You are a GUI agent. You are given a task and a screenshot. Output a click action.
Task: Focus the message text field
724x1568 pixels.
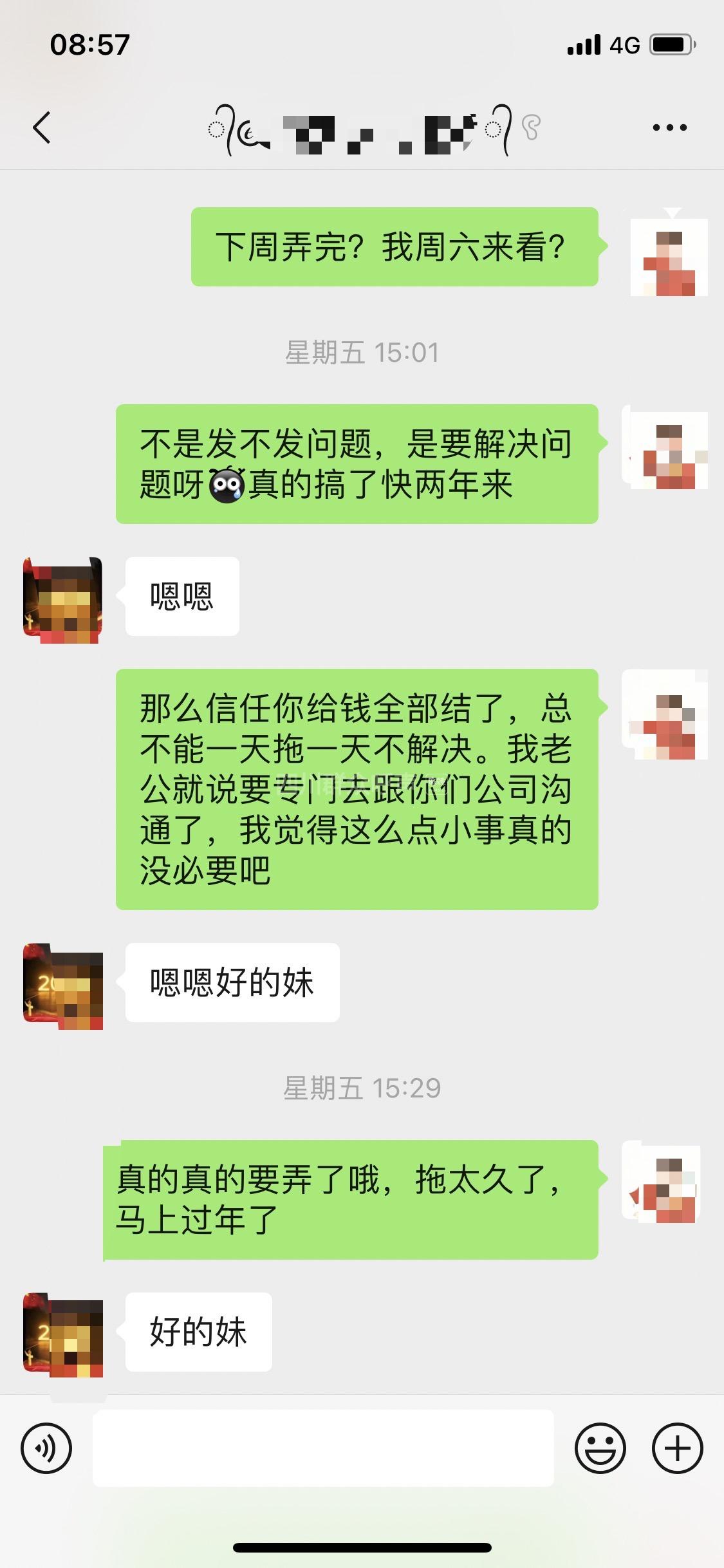[x=323, y=1448]
